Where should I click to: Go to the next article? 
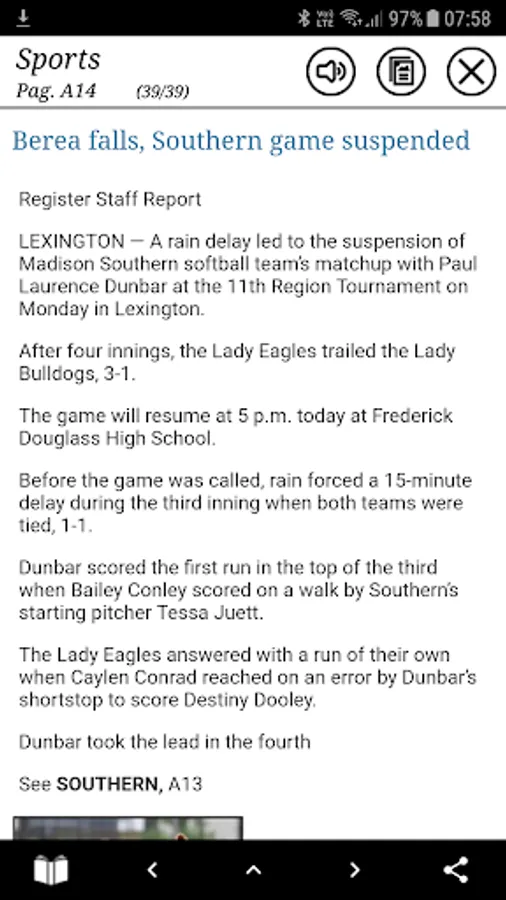355,870
